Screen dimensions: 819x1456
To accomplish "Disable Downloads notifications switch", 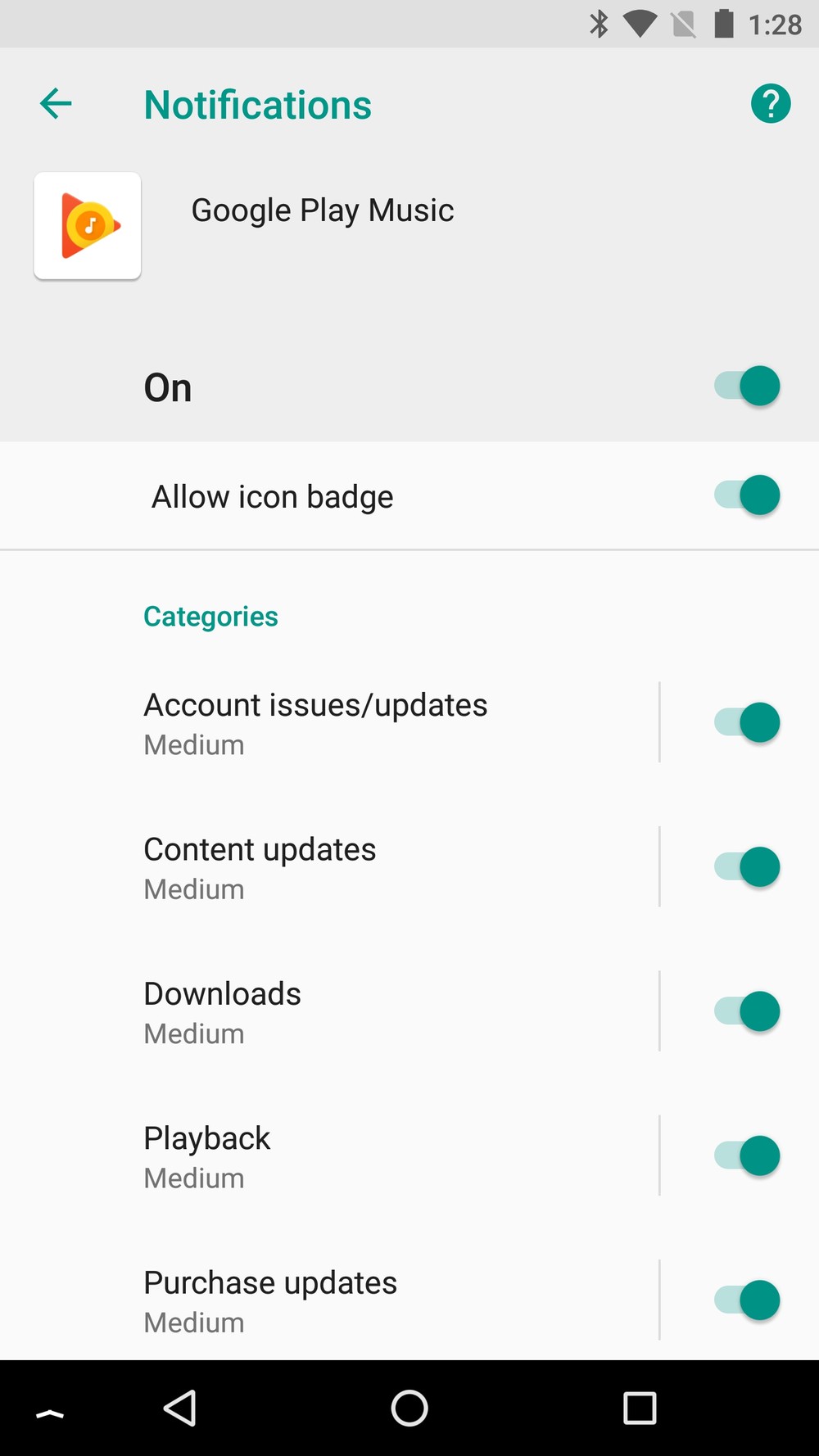I will 747,1011.
